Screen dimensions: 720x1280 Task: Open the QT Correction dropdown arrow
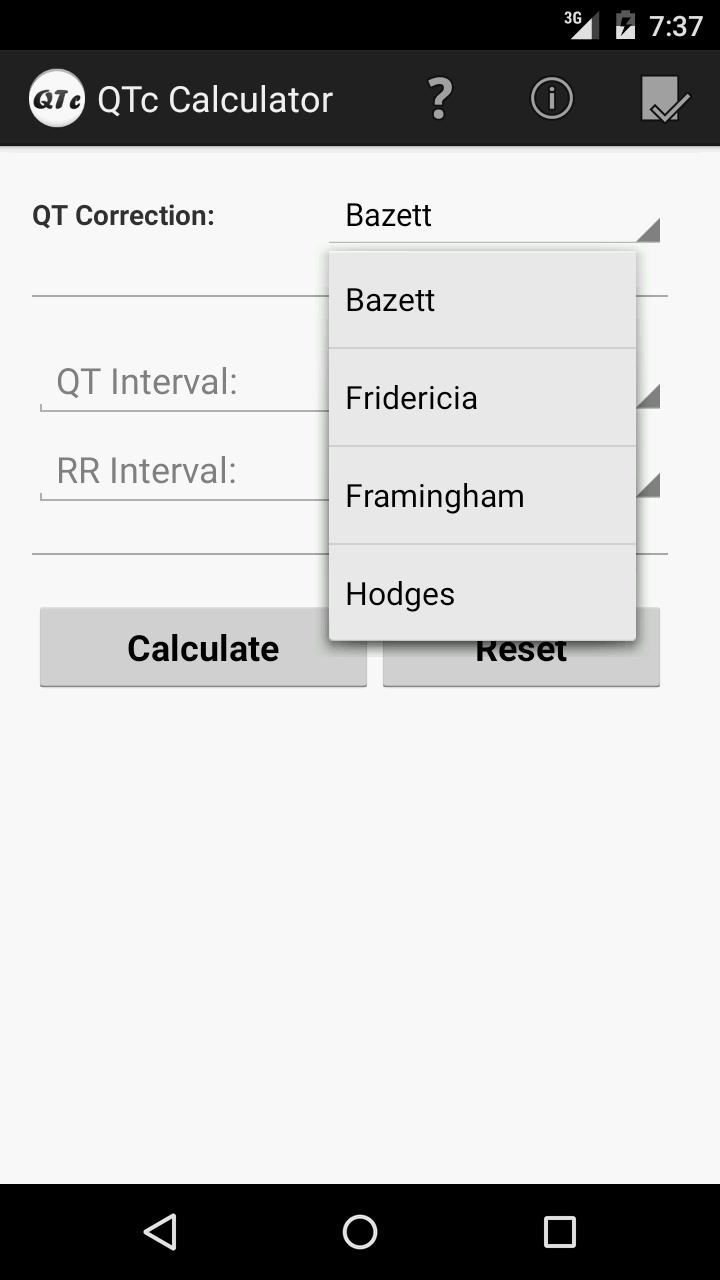pos(649,228)
